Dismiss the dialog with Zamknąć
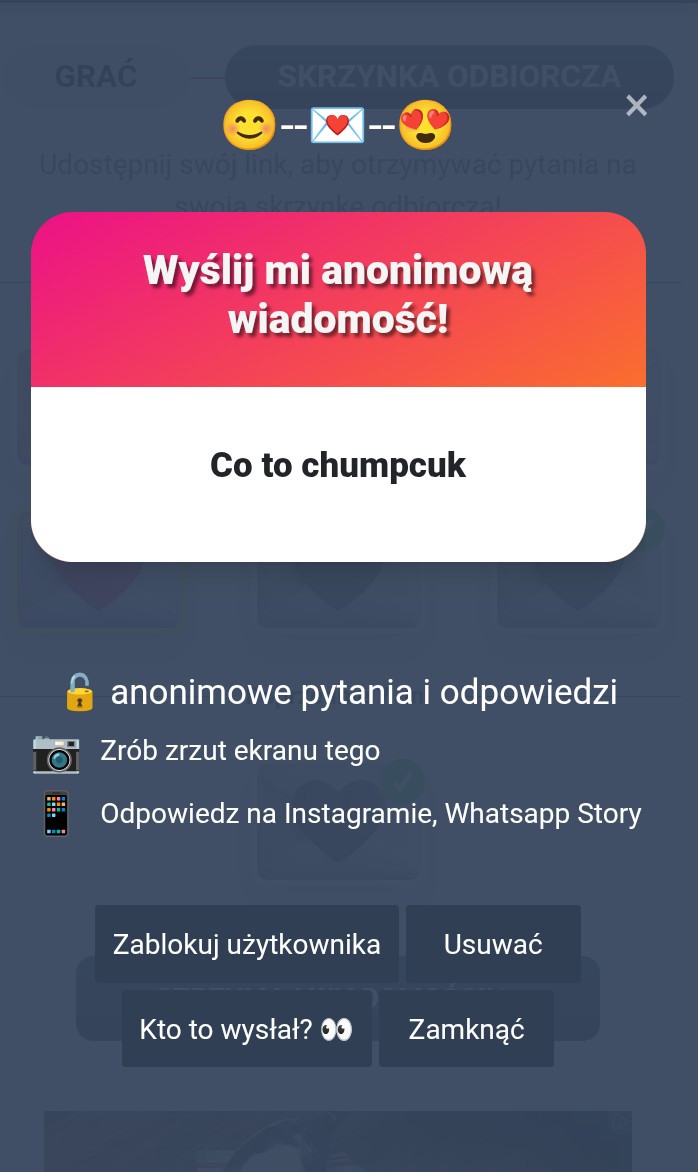Screen dimensions: 698x1172 pyautogui.click(x=466, y=1029)
